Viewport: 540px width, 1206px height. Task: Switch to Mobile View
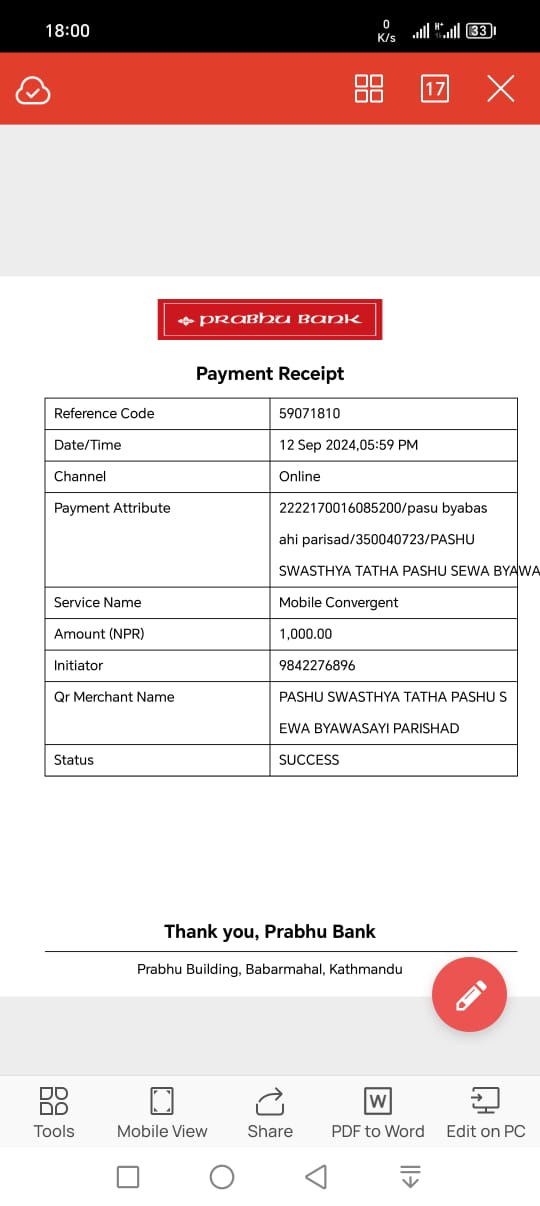[162, 1113]
